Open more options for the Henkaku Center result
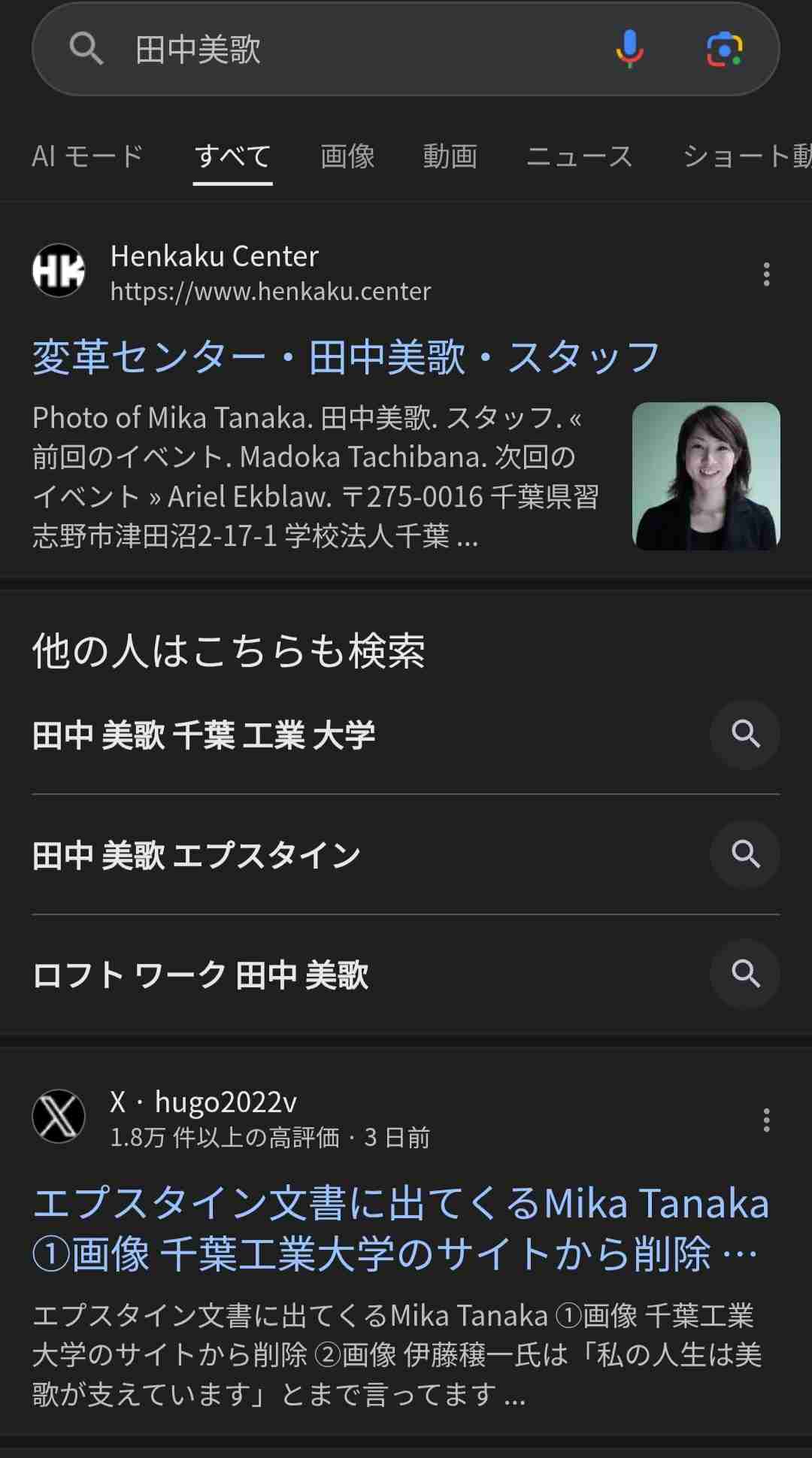 766,274
